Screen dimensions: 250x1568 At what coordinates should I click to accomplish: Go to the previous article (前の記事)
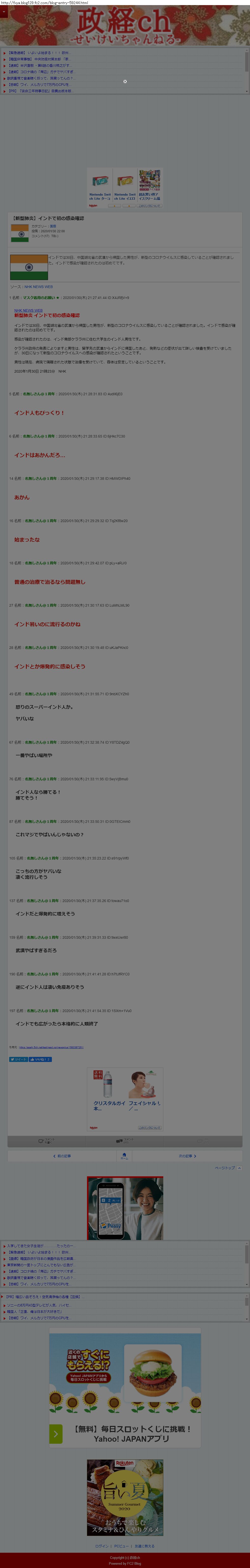62,1155
